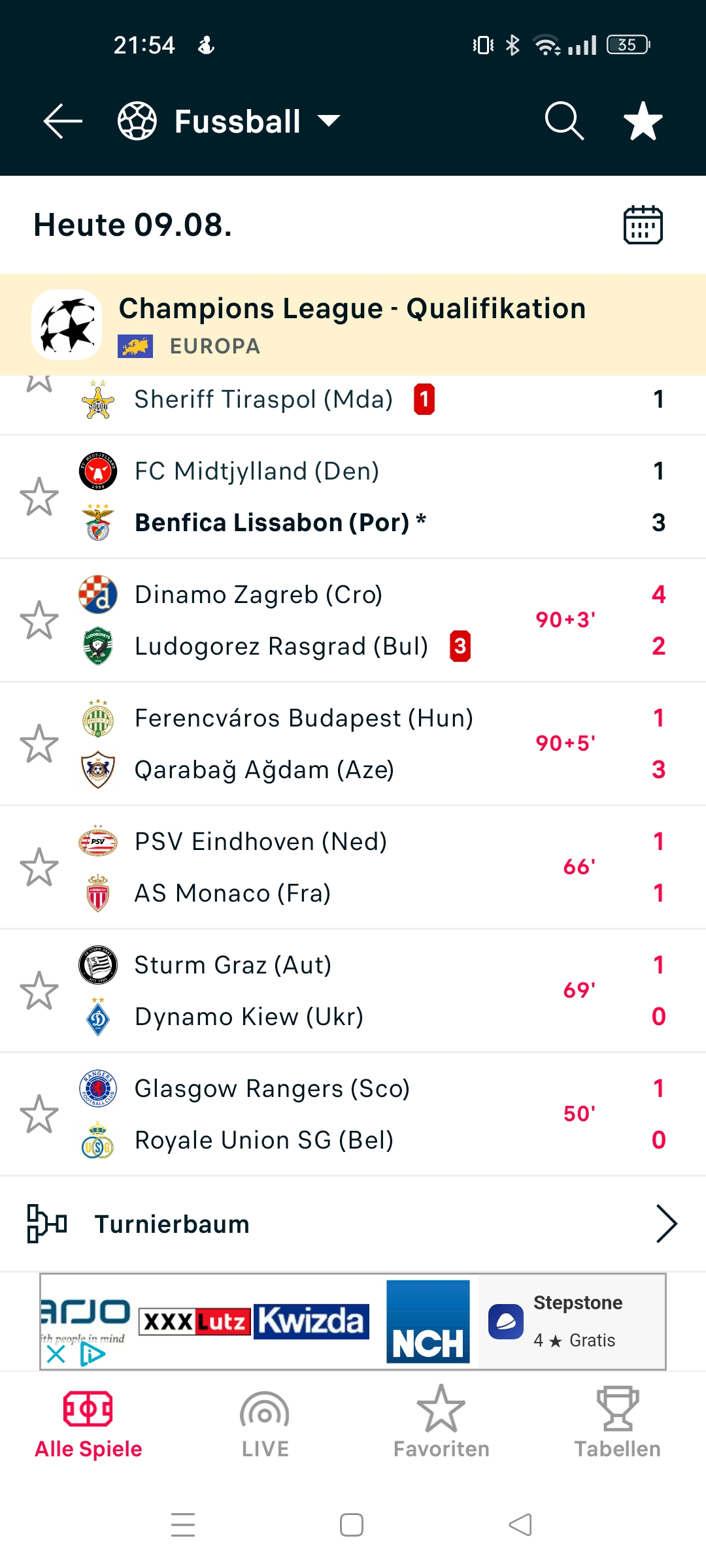The image size is (706, 1568).
Task: Open PSV Eindhoven vs AS Monaco match
Action: (353, 867)
